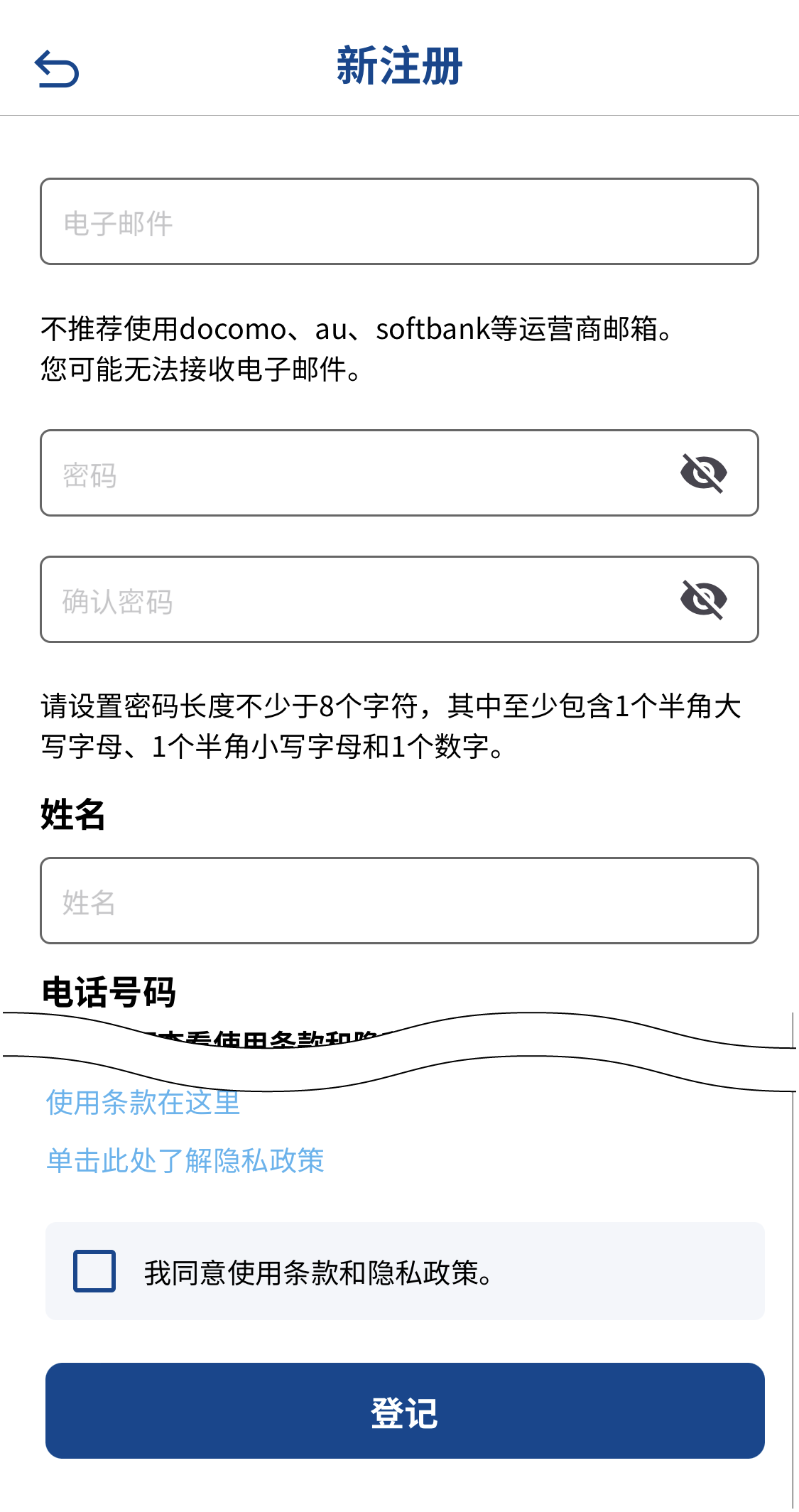This screenshot has height=1512, width=799.
Task: Show the text in the 密码 field
Action: click(x=703, y=473)
